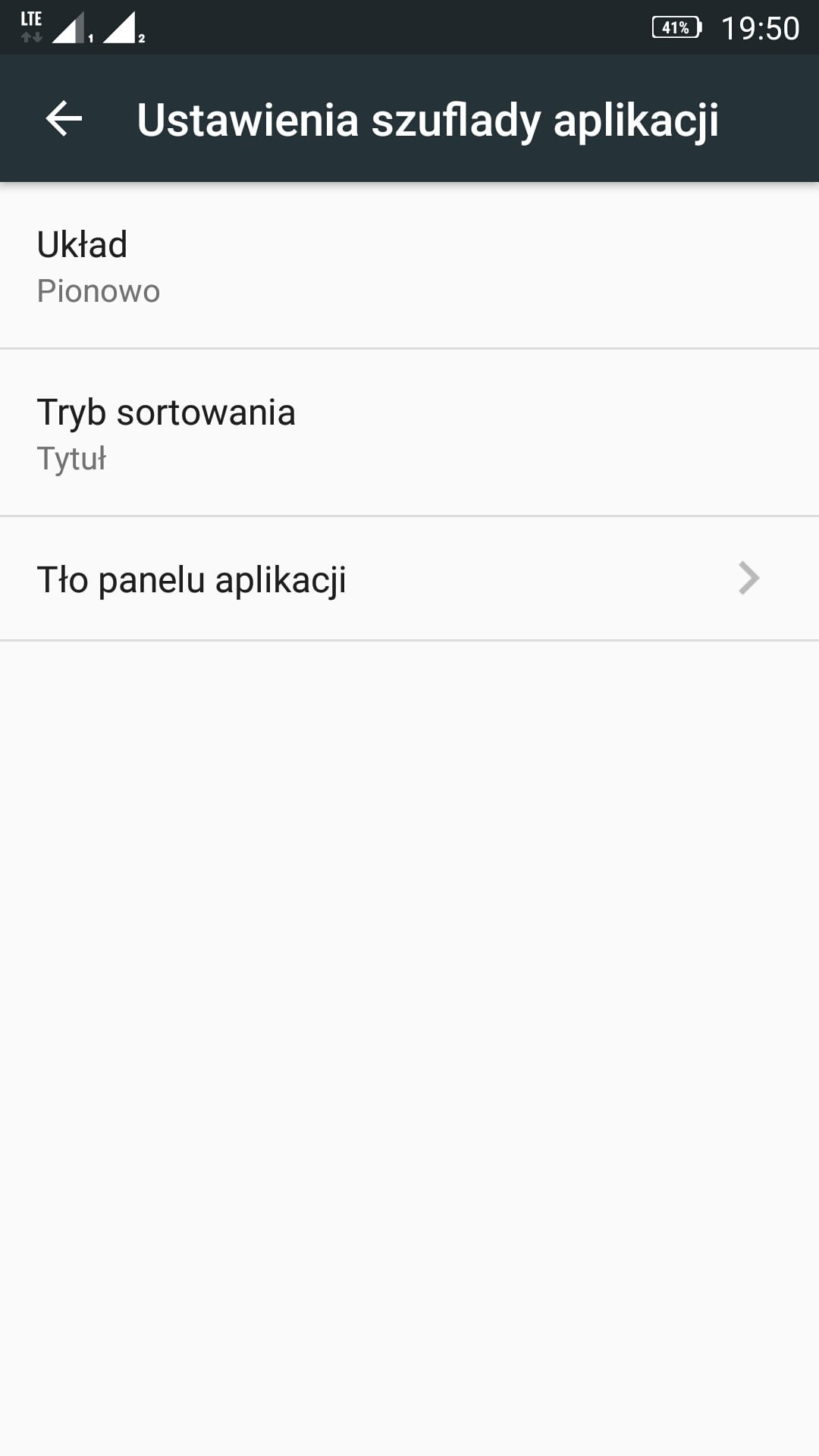
Task: Go back using the arrow icon
Action: [64, 118]
